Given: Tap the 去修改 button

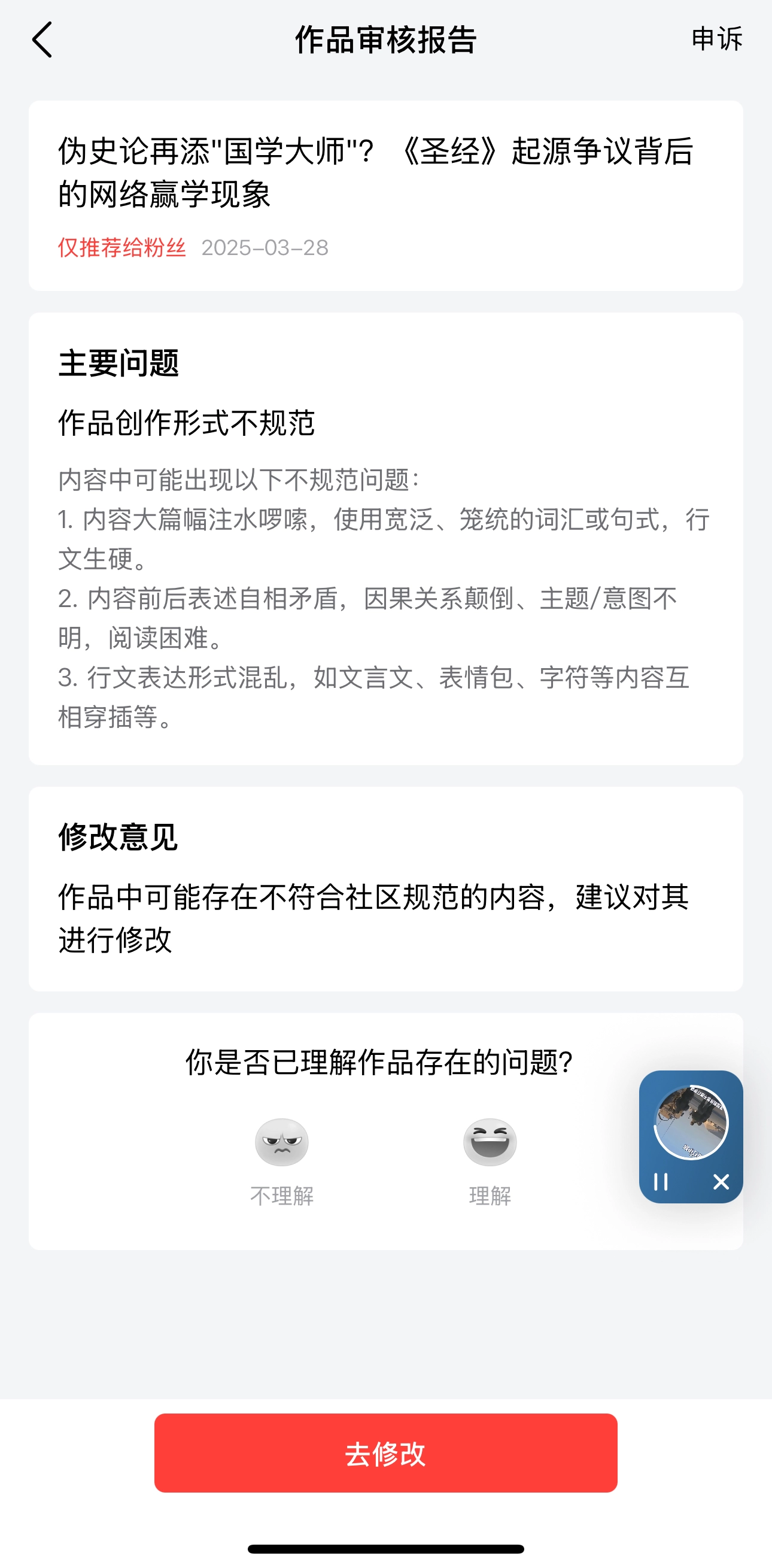Looking at the screenshot, I should (385, 1452).
